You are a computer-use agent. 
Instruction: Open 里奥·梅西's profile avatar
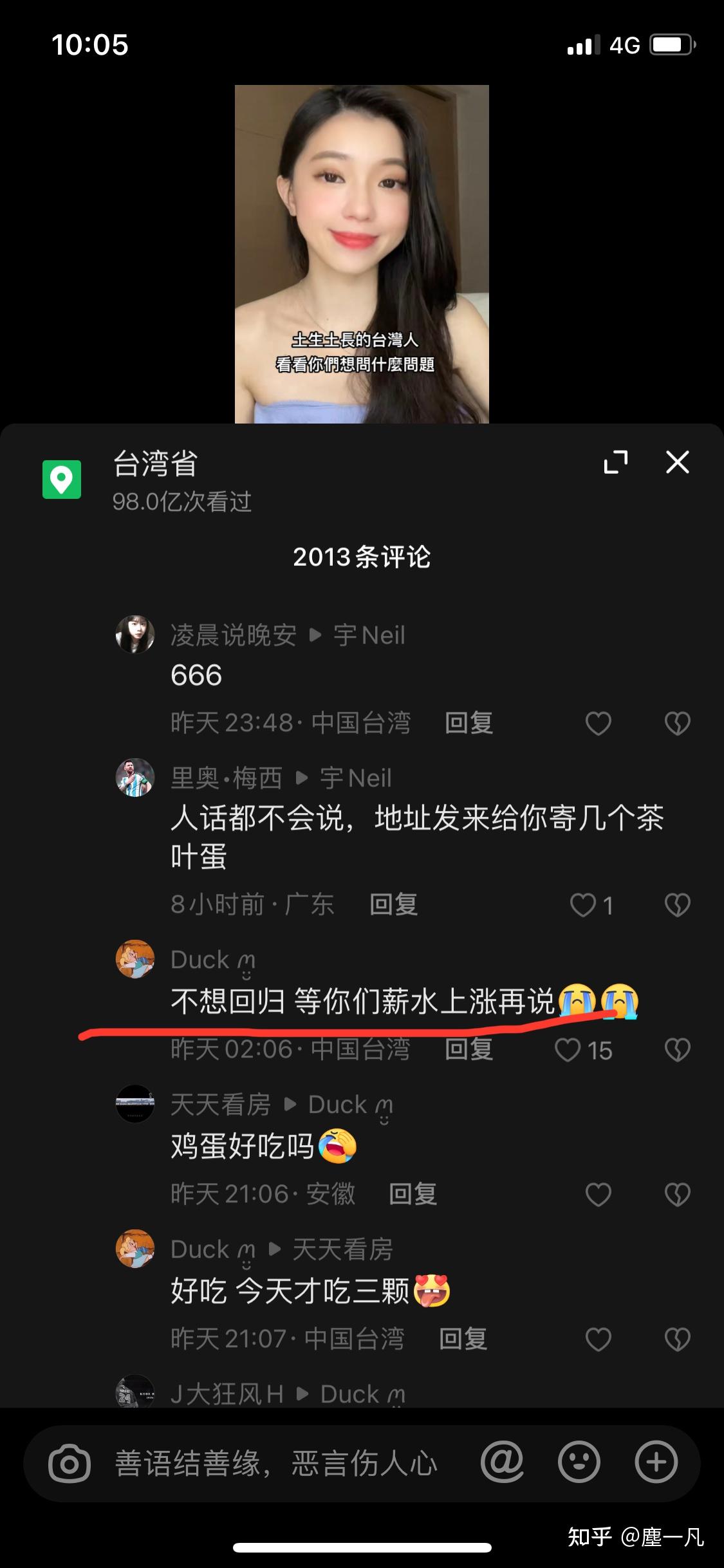point(135,778)
